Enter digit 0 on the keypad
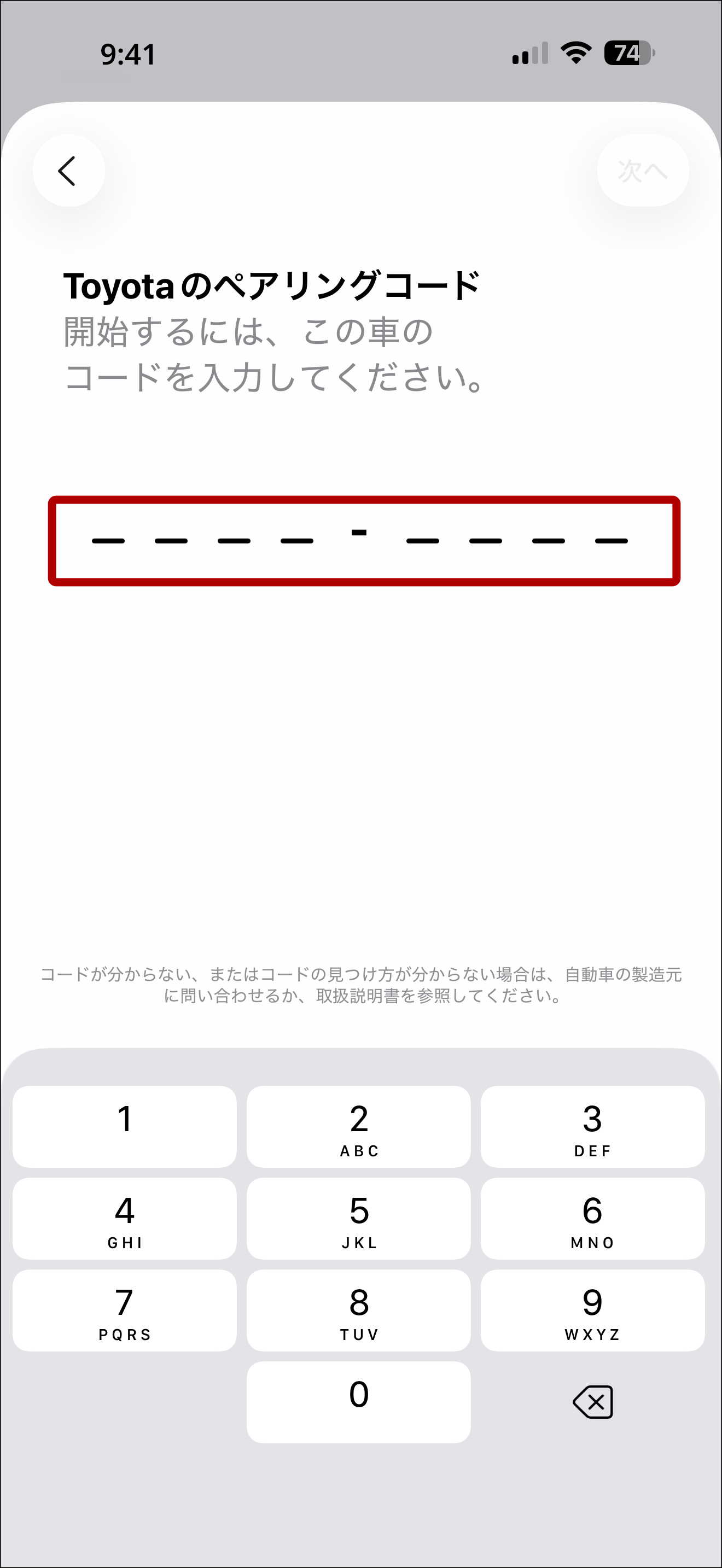This screenshot has width=722, height=1568. (x=359, y=1402)
